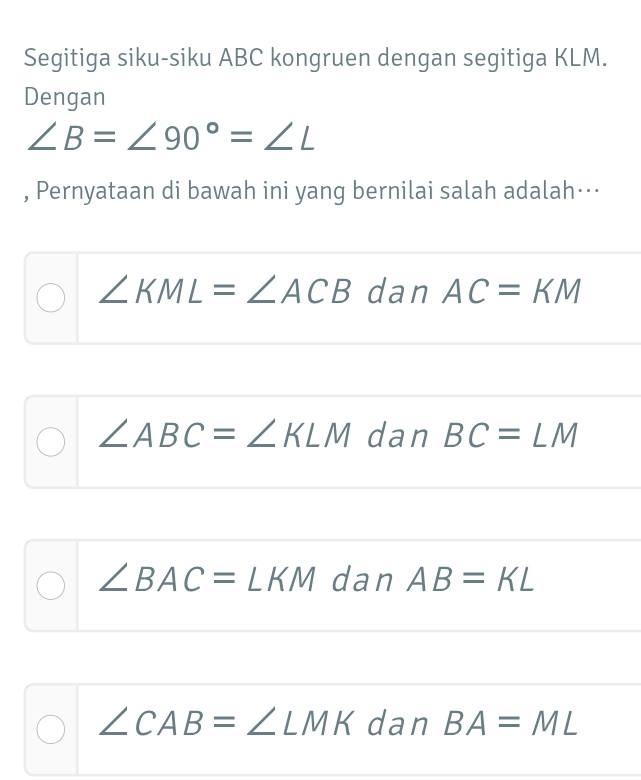Select the answer ∠KML = ∠ACB dan AC = KM

50,297
